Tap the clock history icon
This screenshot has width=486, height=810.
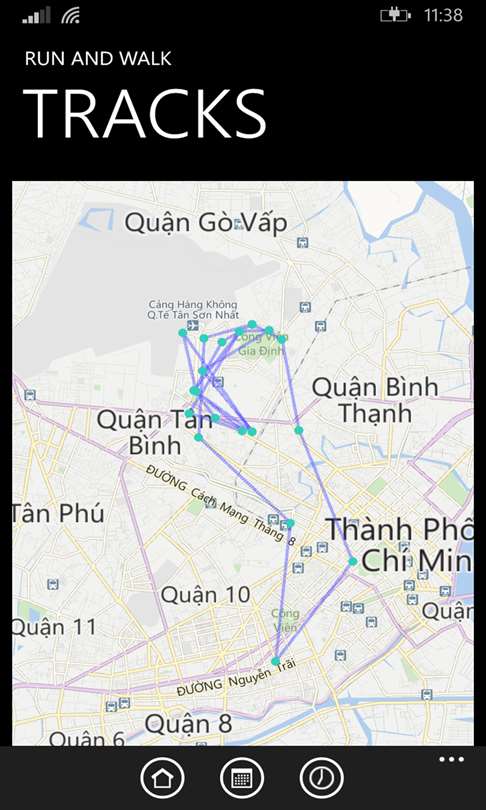point(321,778)
